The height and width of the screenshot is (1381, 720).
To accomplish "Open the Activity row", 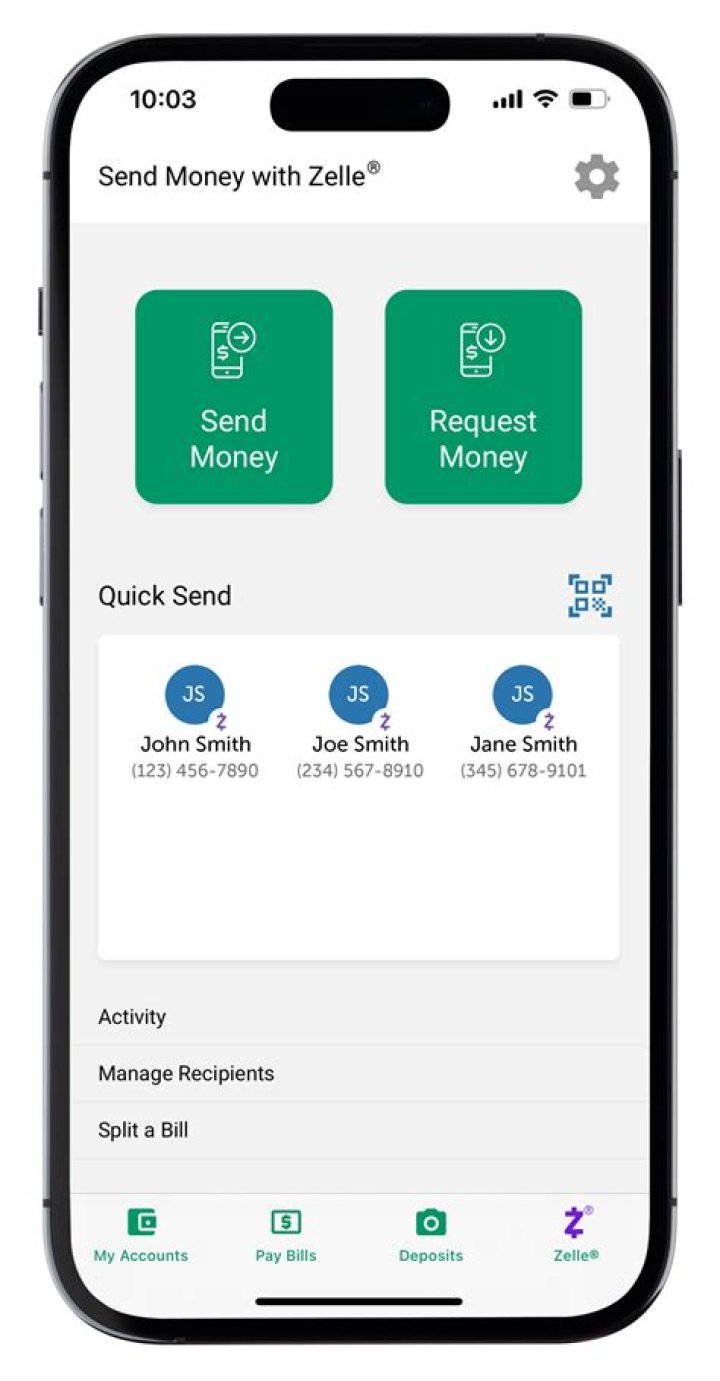I will coord(359,1017).
